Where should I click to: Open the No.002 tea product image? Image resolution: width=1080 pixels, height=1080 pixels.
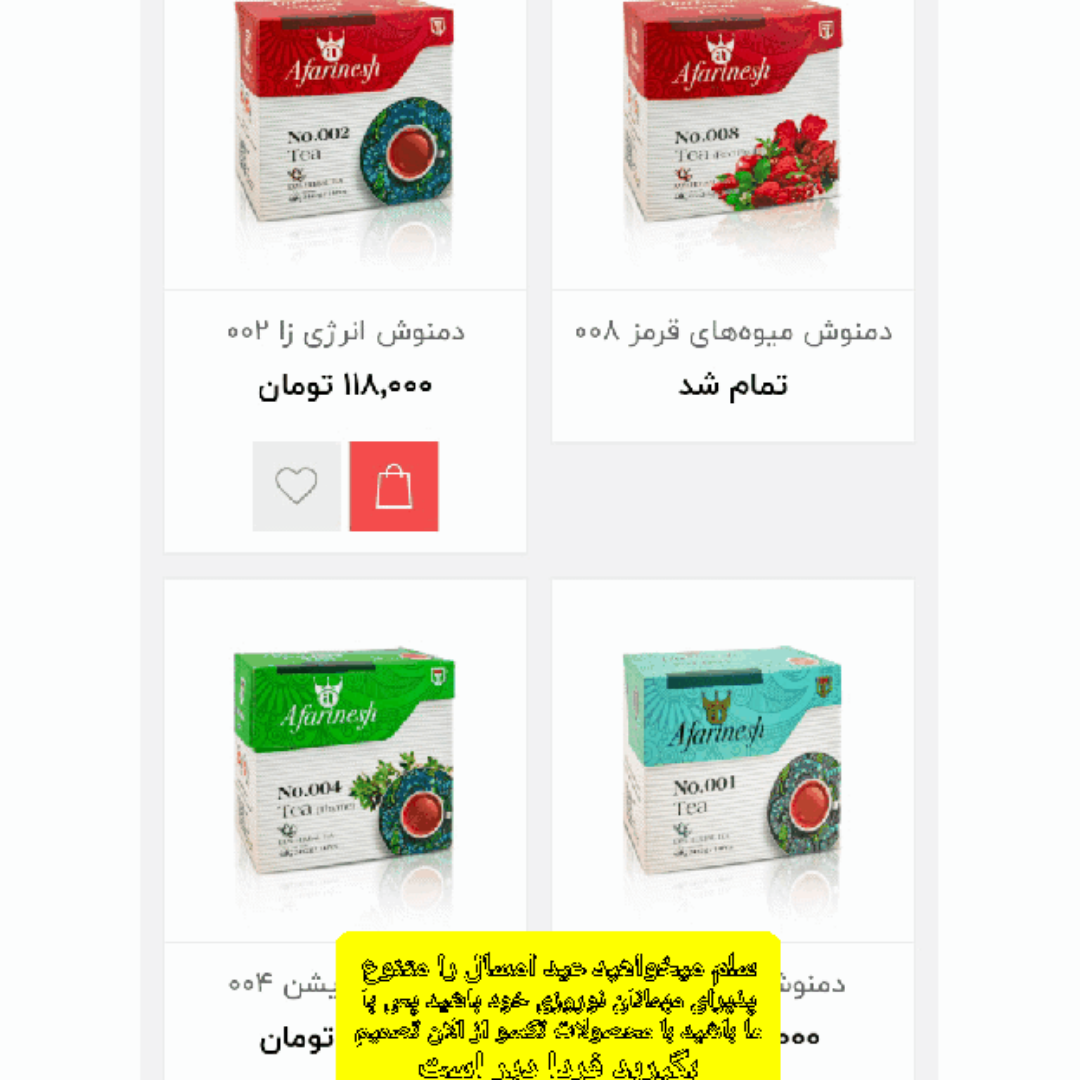click(345, 130)
